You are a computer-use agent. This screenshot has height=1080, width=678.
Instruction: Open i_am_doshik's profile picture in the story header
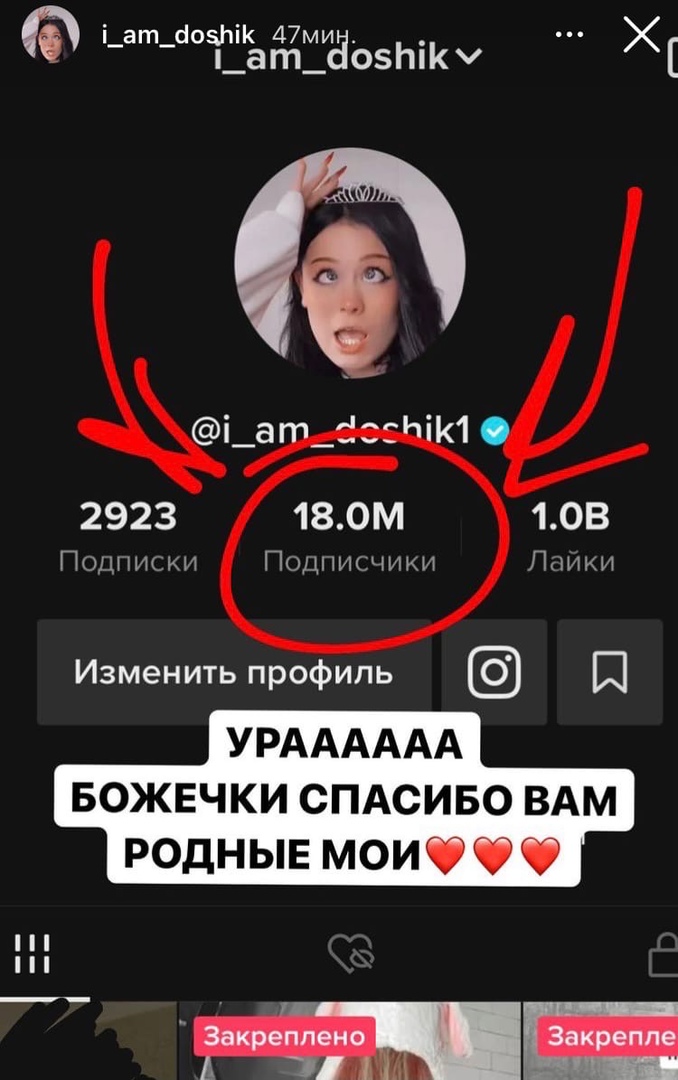[x=51, y=34]
